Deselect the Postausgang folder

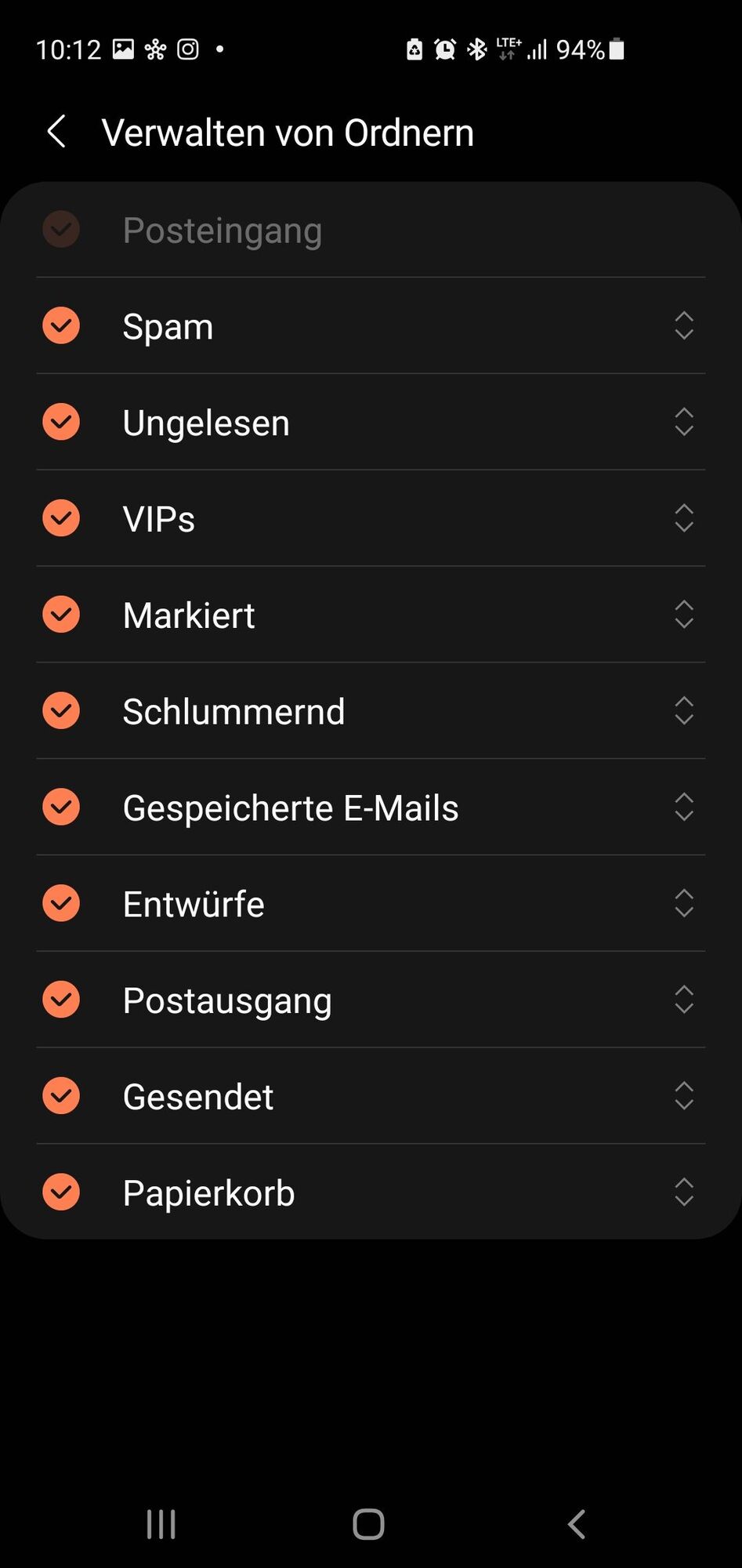[x=61, y=1000]
